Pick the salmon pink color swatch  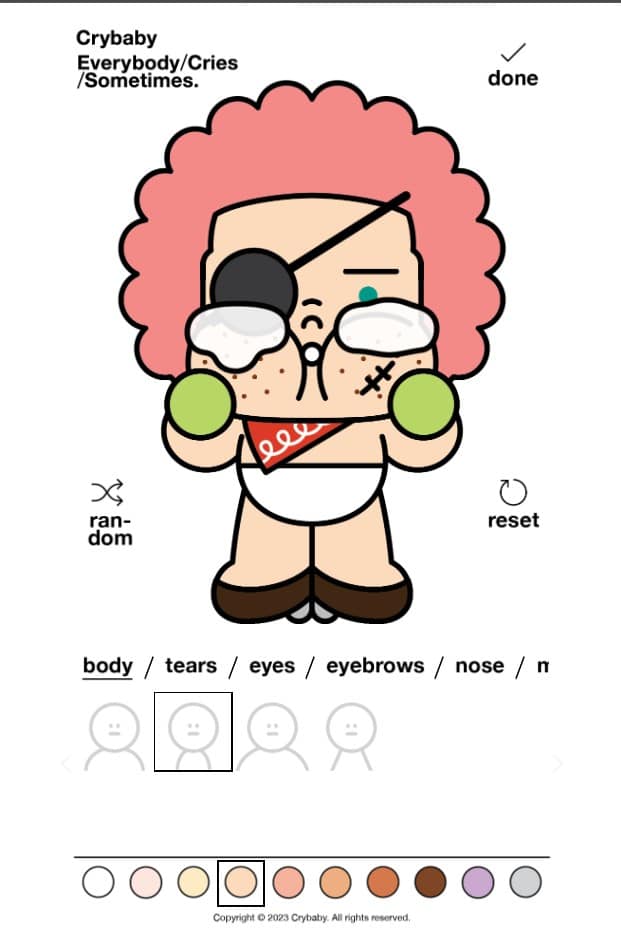288,882
